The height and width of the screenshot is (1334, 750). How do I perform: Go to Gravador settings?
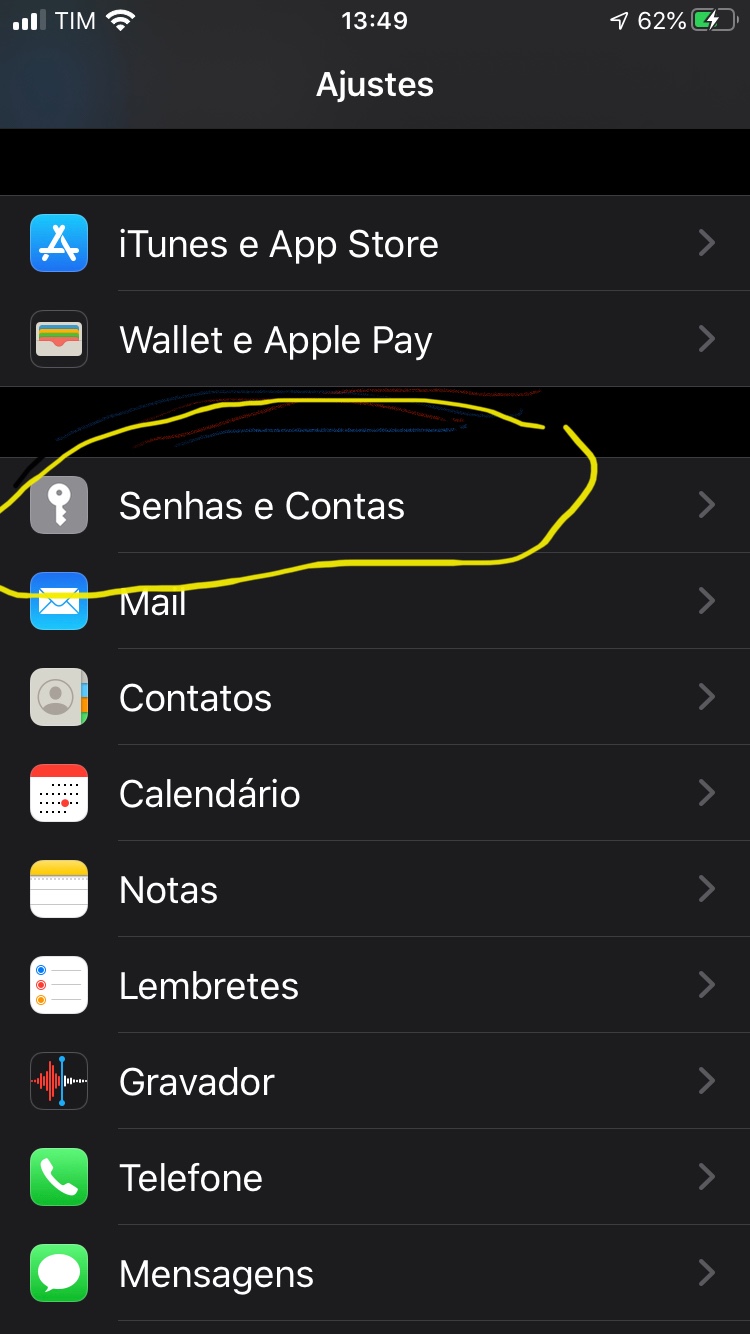(x=375, y=1082)
